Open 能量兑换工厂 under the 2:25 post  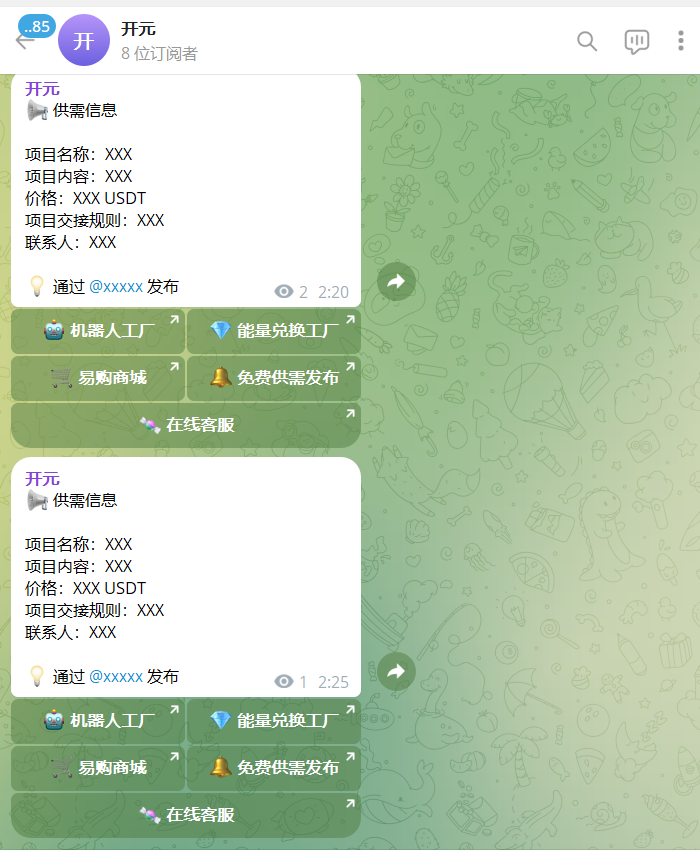tap(273, 720)
